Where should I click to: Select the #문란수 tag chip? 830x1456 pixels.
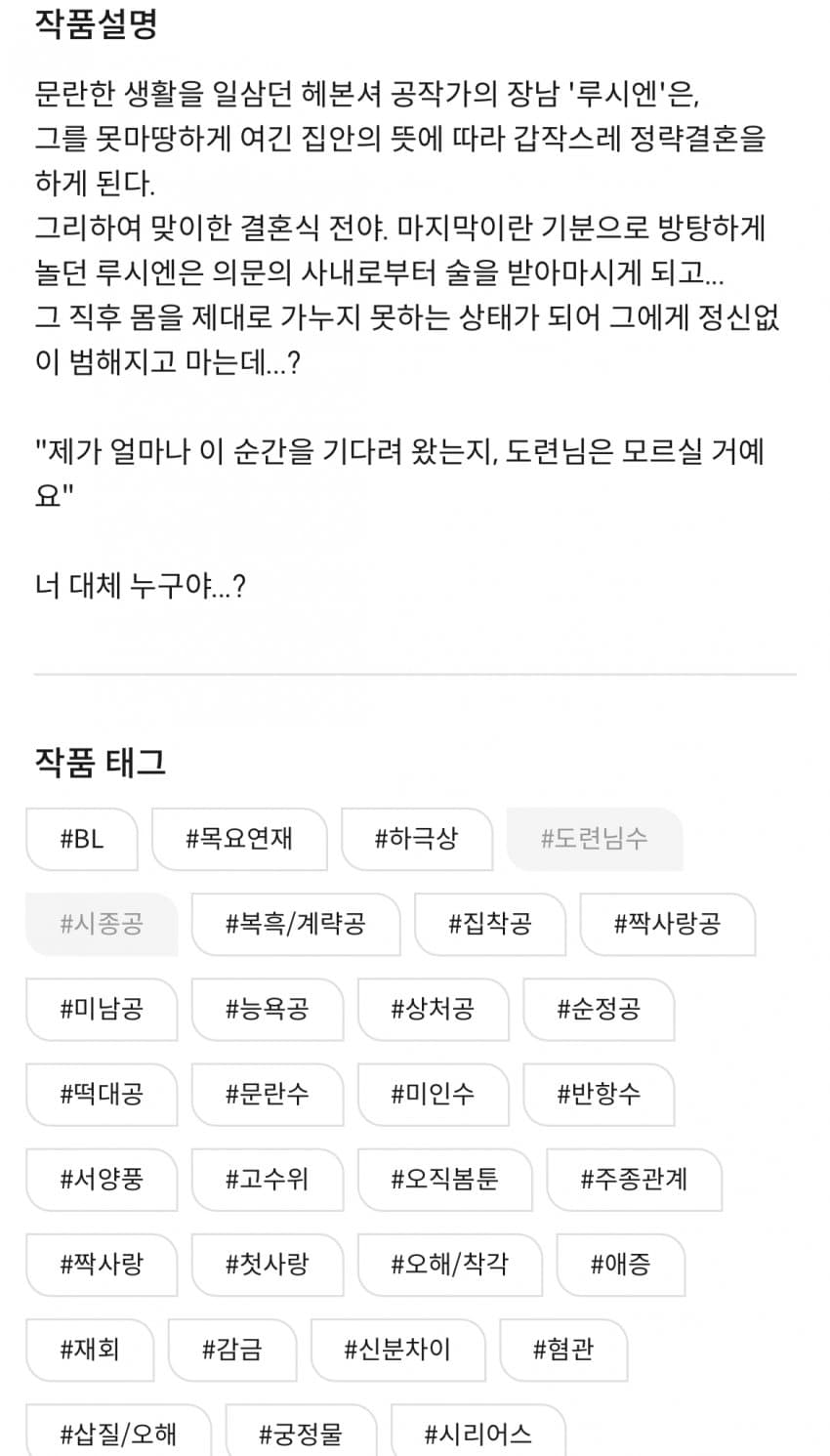[268, 1093]
